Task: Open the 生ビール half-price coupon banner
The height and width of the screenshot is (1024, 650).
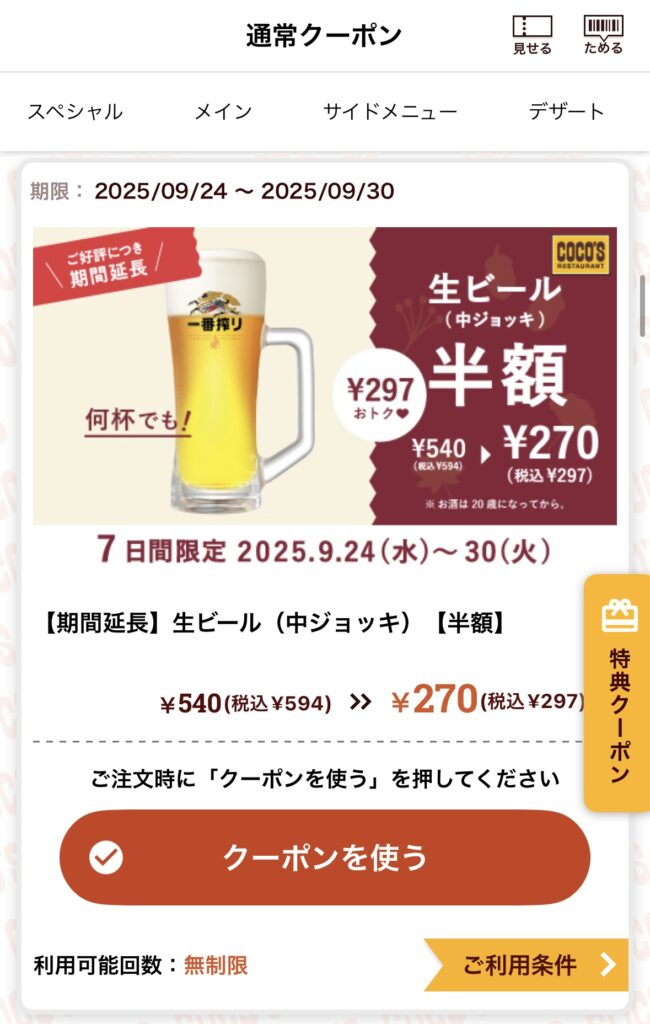Action: pos(325,376)
